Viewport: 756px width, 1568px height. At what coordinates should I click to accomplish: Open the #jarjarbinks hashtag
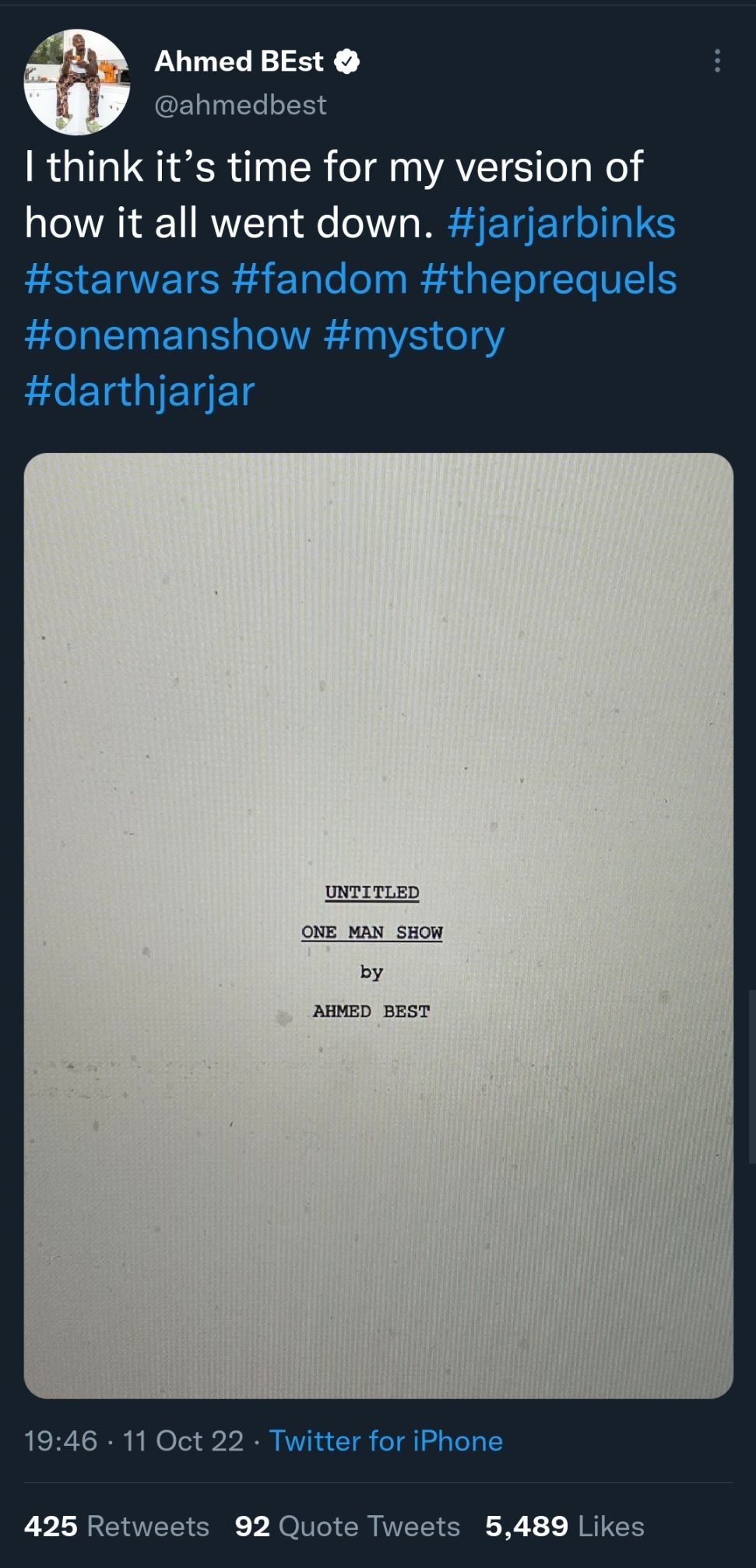click(561, 223)
